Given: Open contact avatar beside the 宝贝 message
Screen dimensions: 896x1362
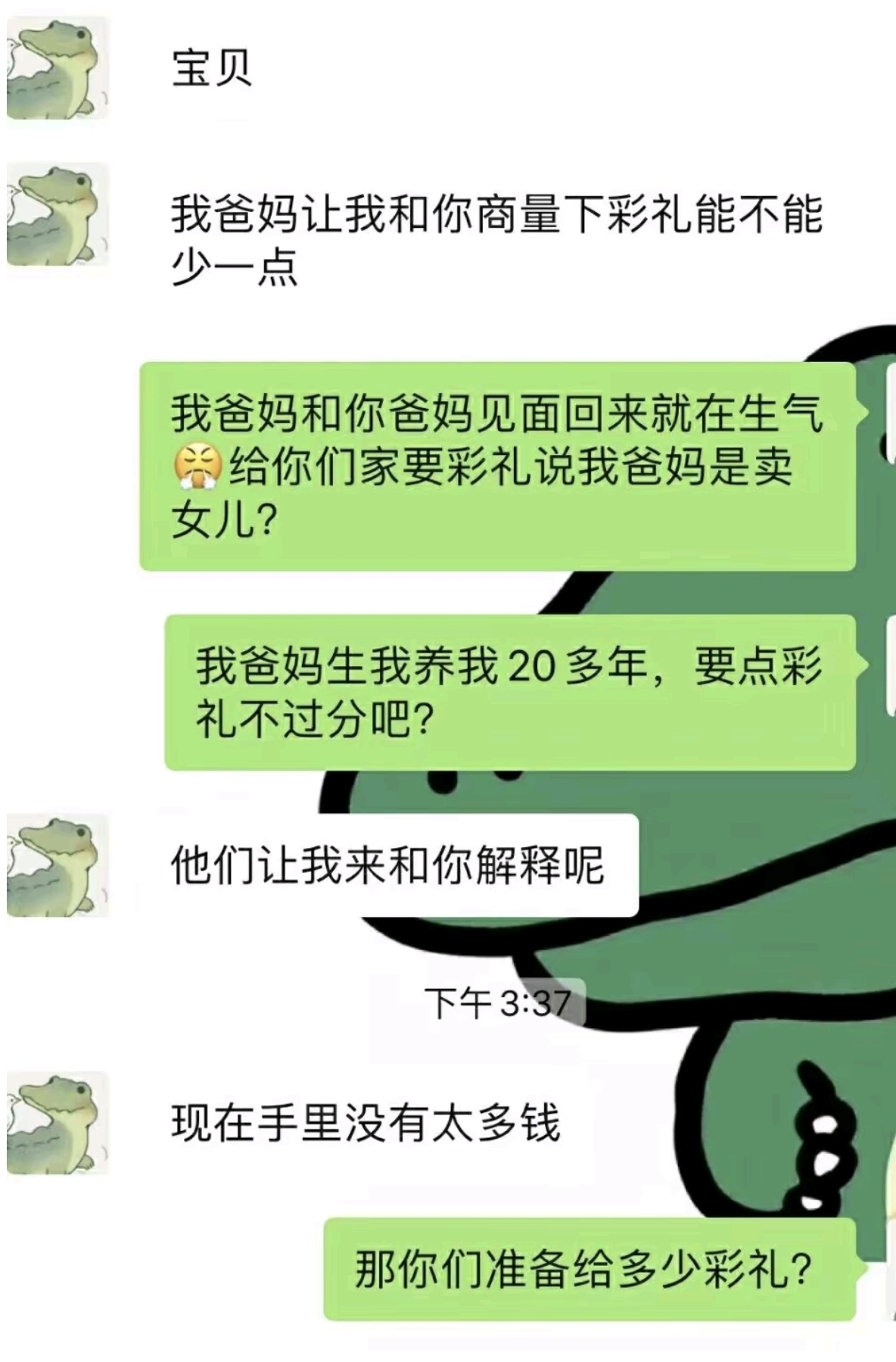Looking at the screenshot, I should tap(58, 68).
